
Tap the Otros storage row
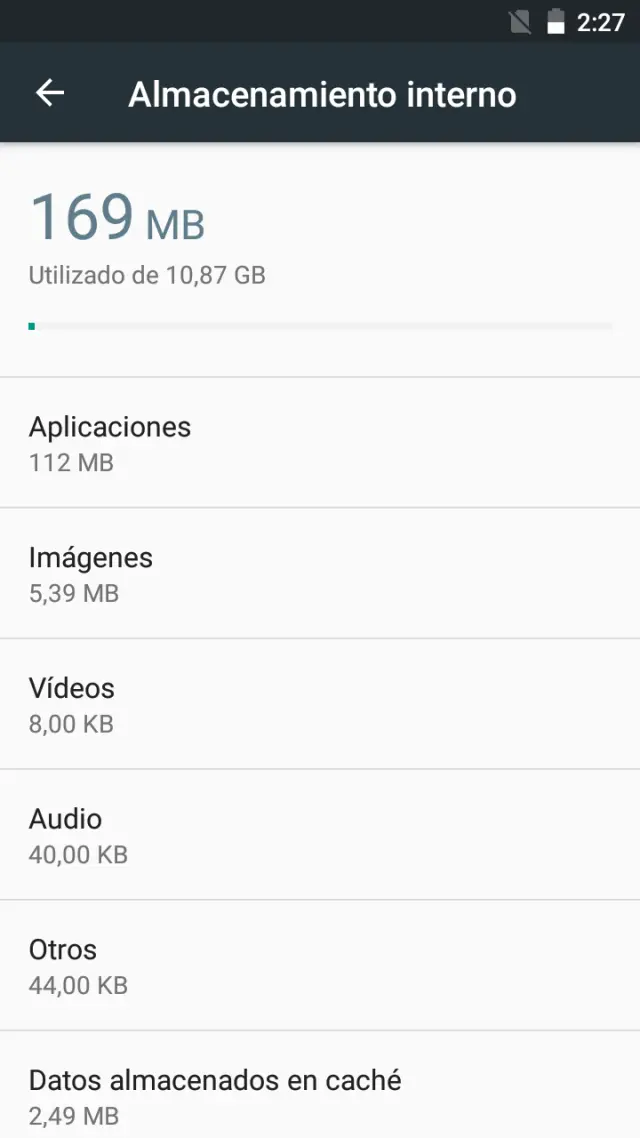[x=320, y=966]
